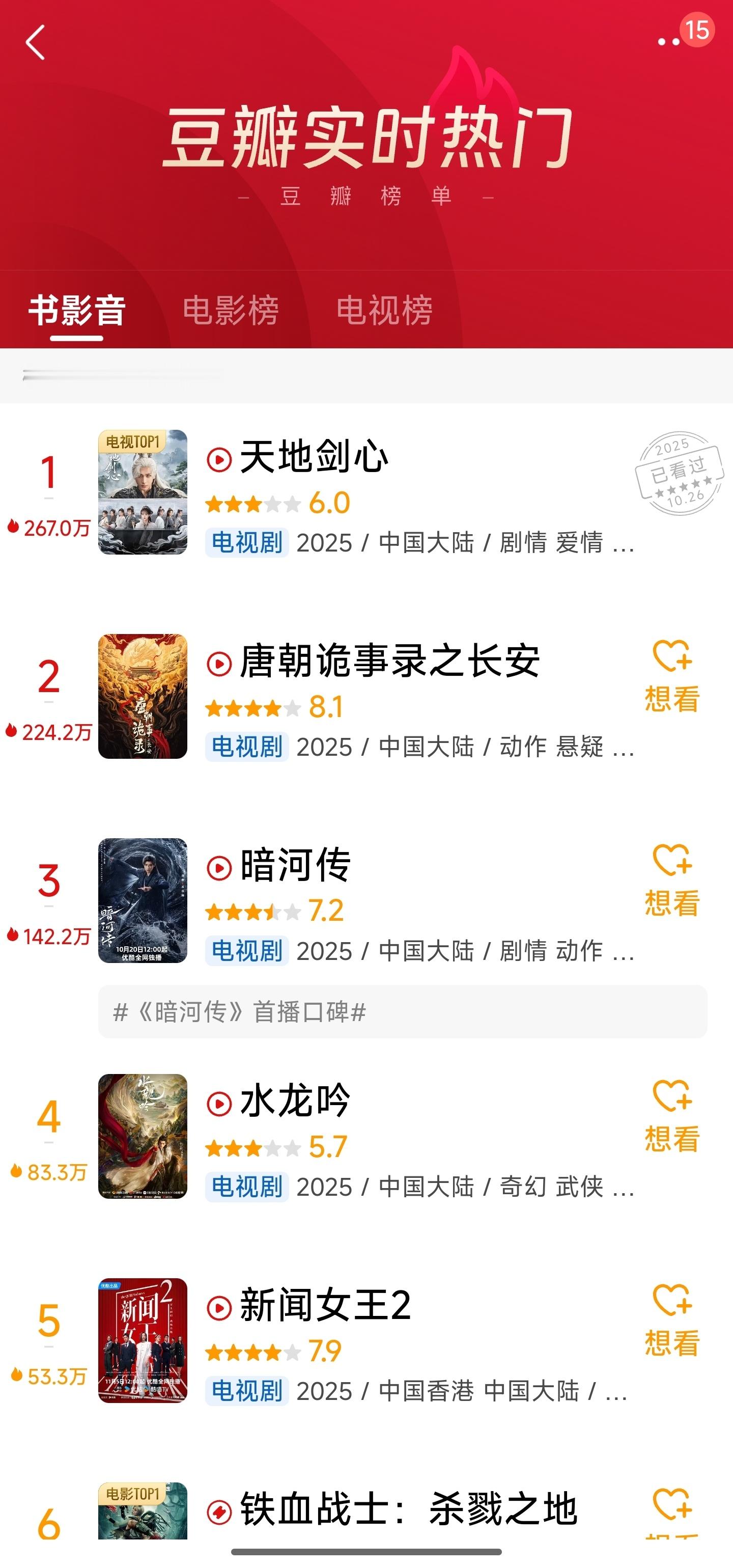733x1568 pixels.
Task: Open 铁血战士:杀戮之地 details
Action: 408,1509
